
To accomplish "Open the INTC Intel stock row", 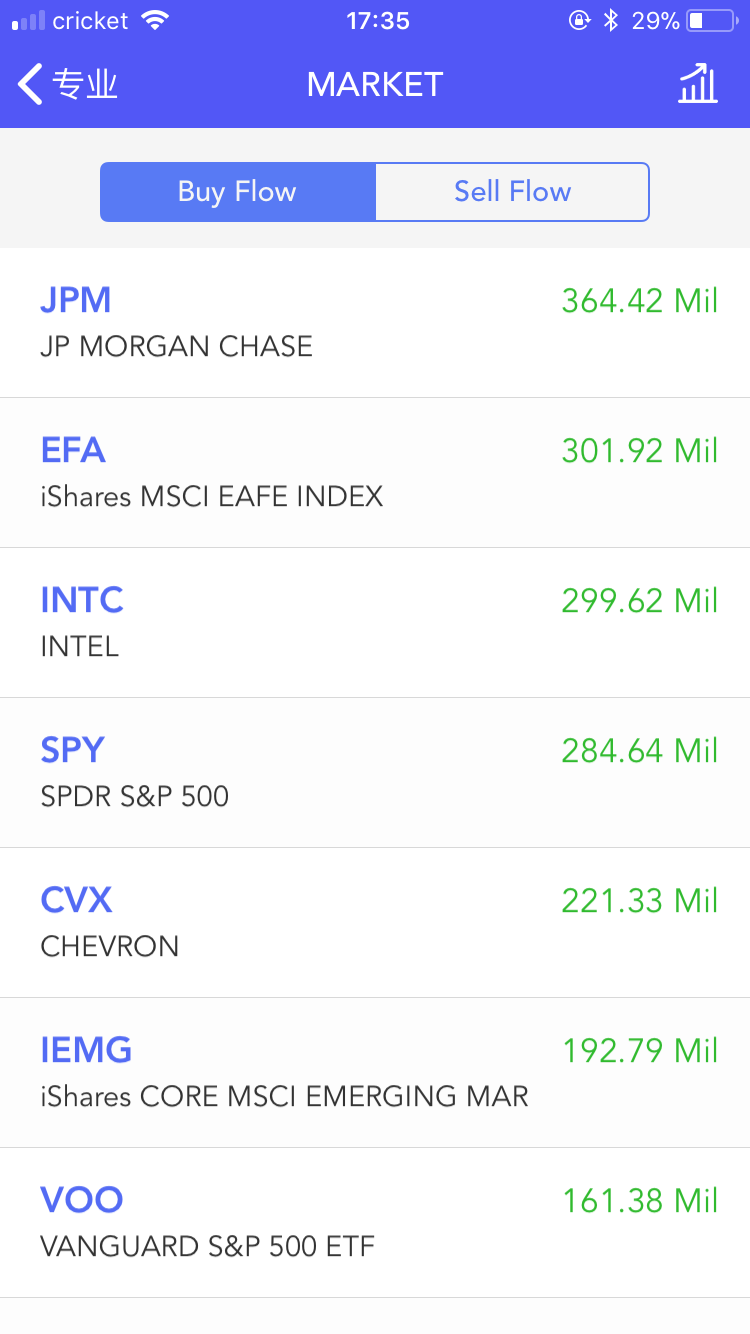I will pos(375,623).
